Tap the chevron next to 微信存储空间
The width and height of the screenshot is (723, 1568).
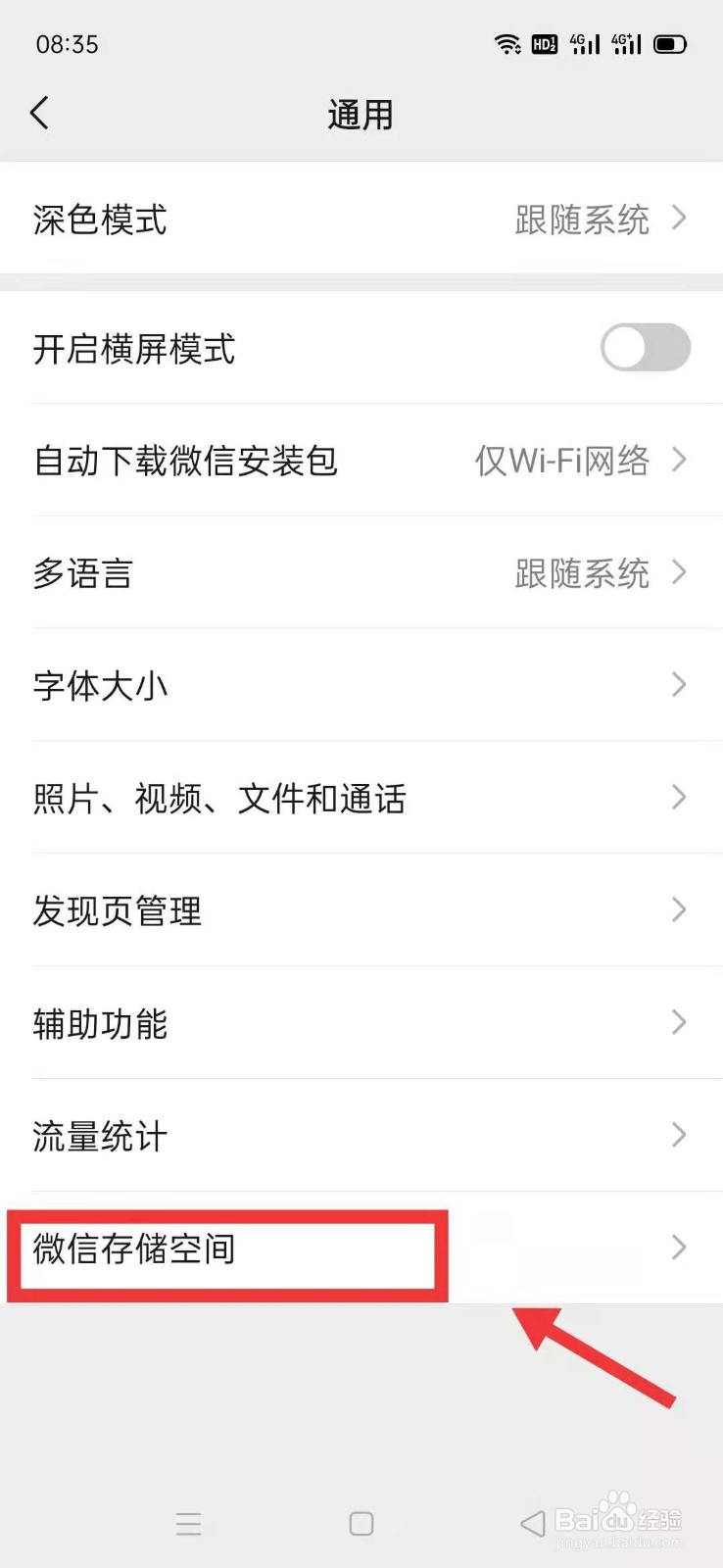(678, 1248)
